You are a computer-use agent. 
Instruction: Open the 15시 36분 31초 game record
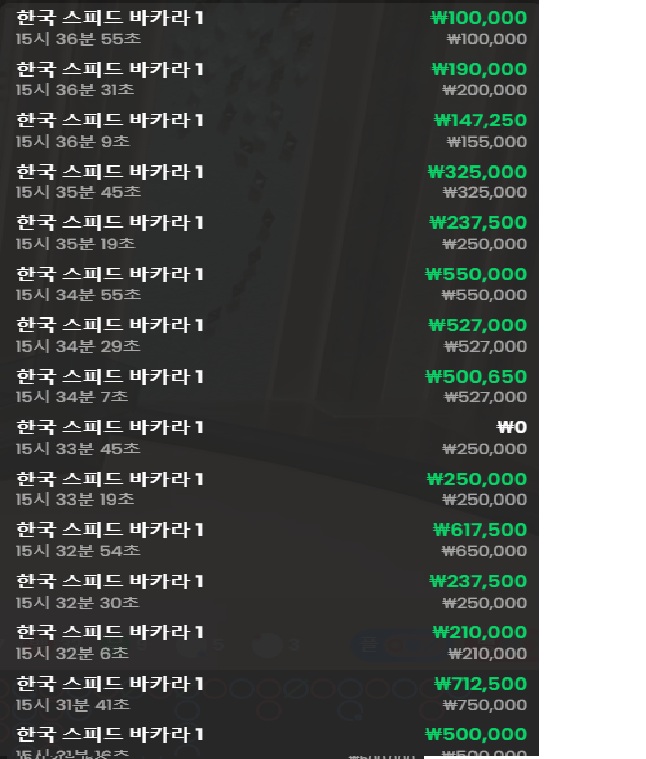[270, 79]
